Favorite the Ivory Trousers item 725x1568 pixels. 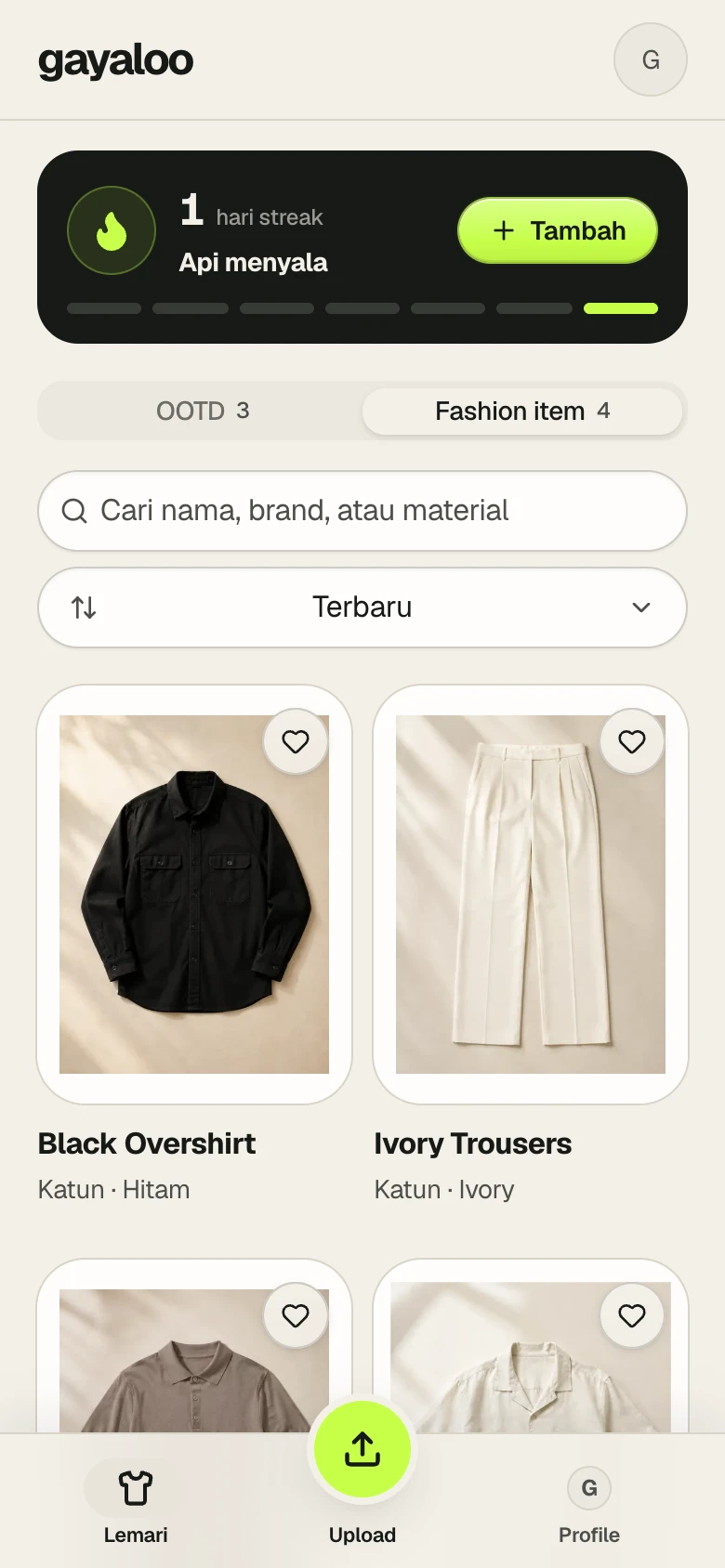[632, 741]
